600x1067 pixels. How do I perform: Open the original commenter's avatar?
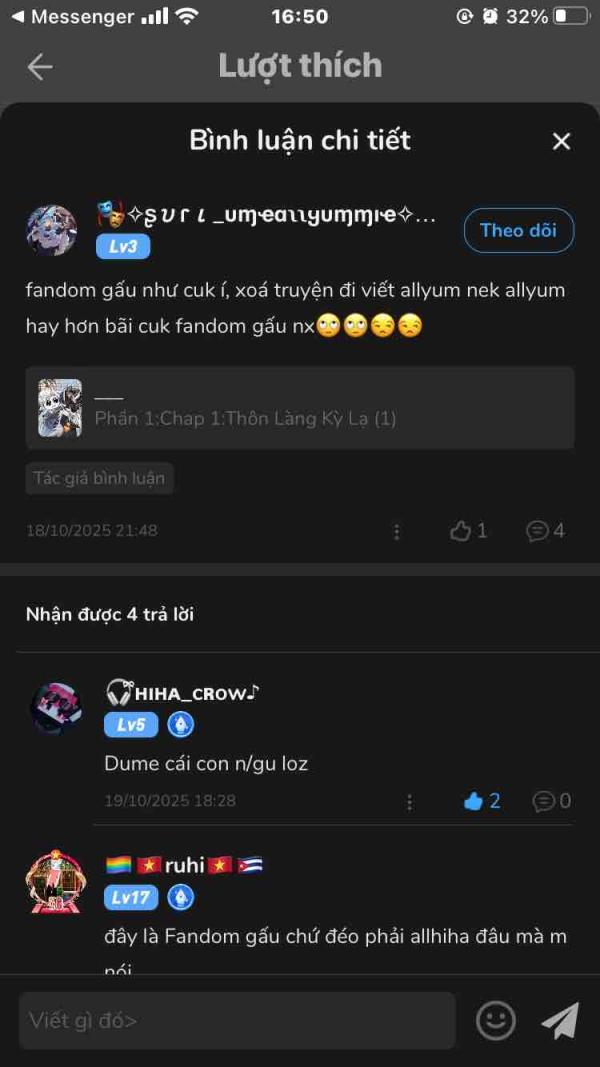click(51, 230)
